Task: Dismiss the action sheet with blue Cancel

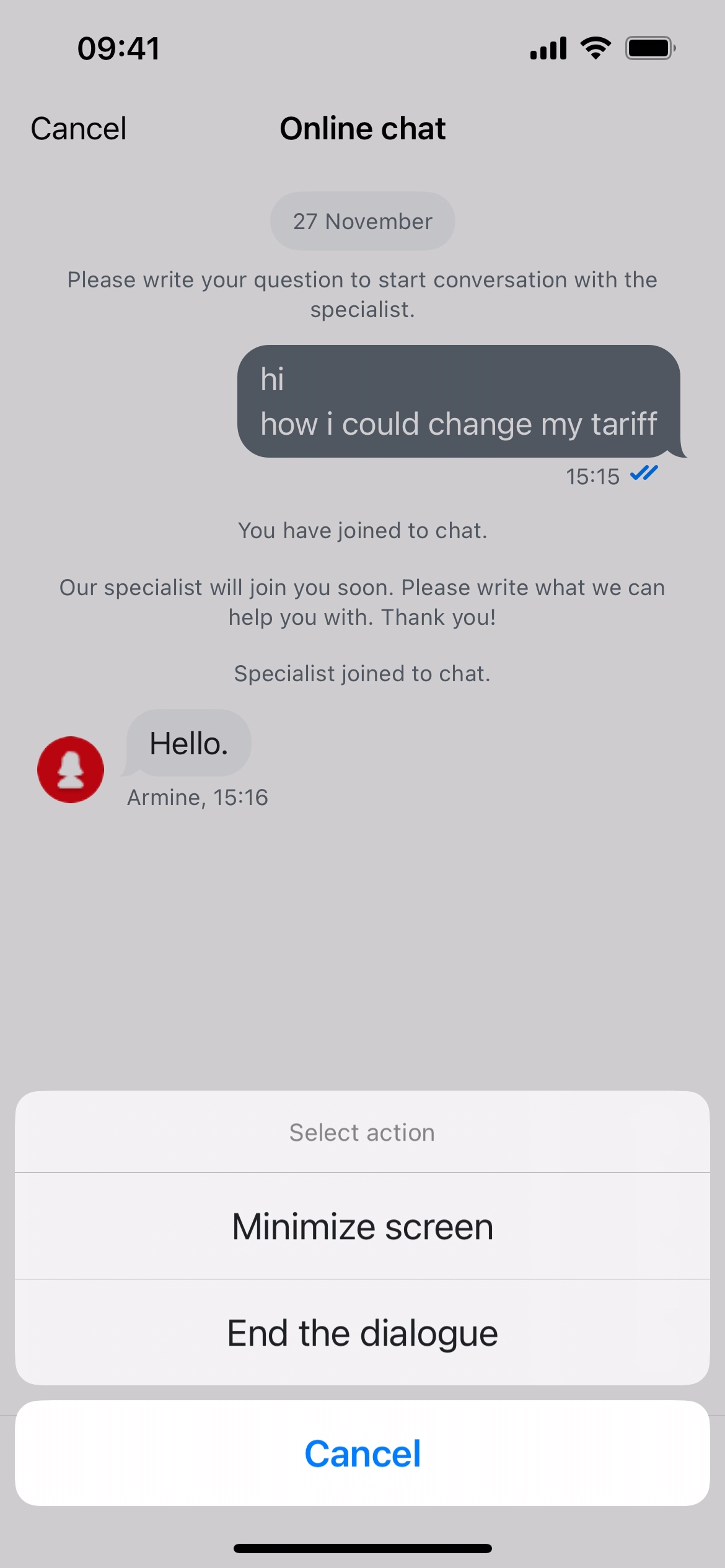Action: [362, 1453]
